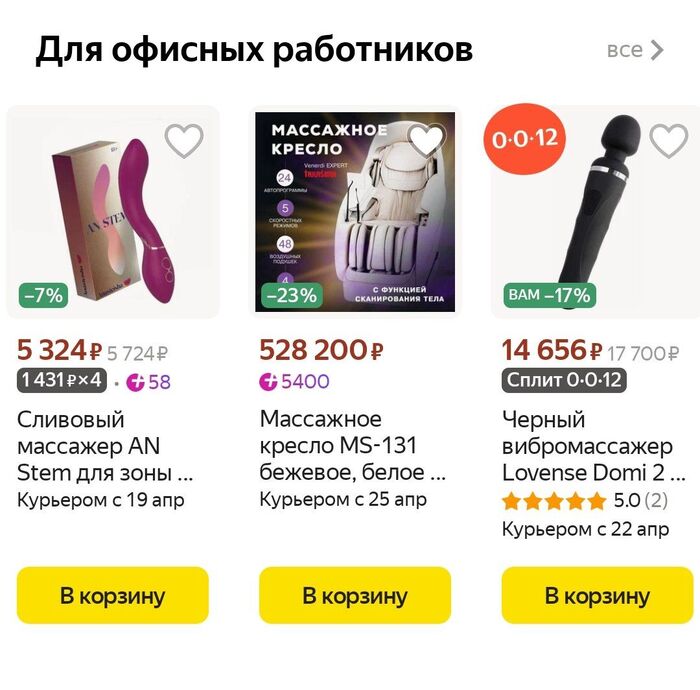The height and width of the screenshot is (690, 700).
Task: Open the 'все' link to see all items
Action: [x=634, y=50]
